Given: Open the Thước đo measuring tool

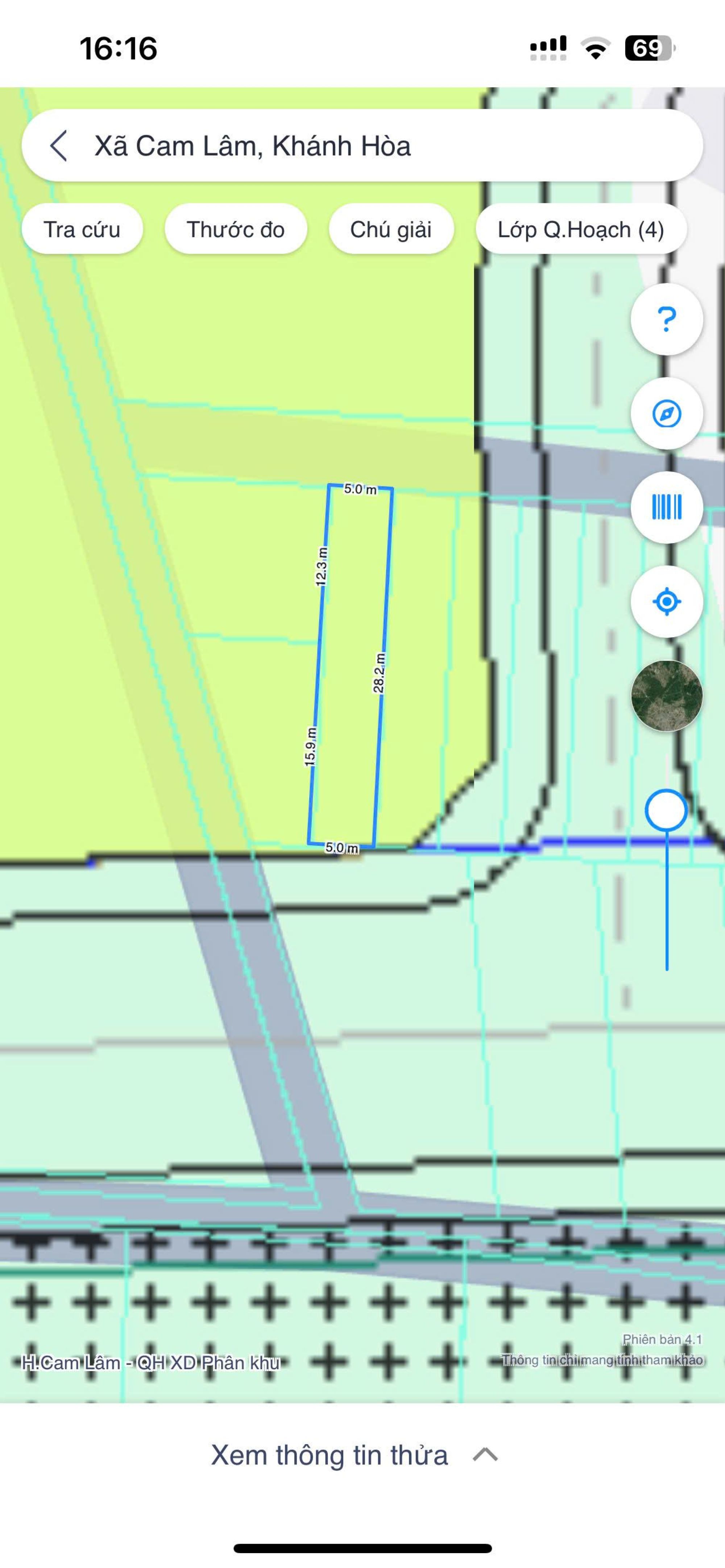Looking at the screenshot, I should tap(235, 229).
